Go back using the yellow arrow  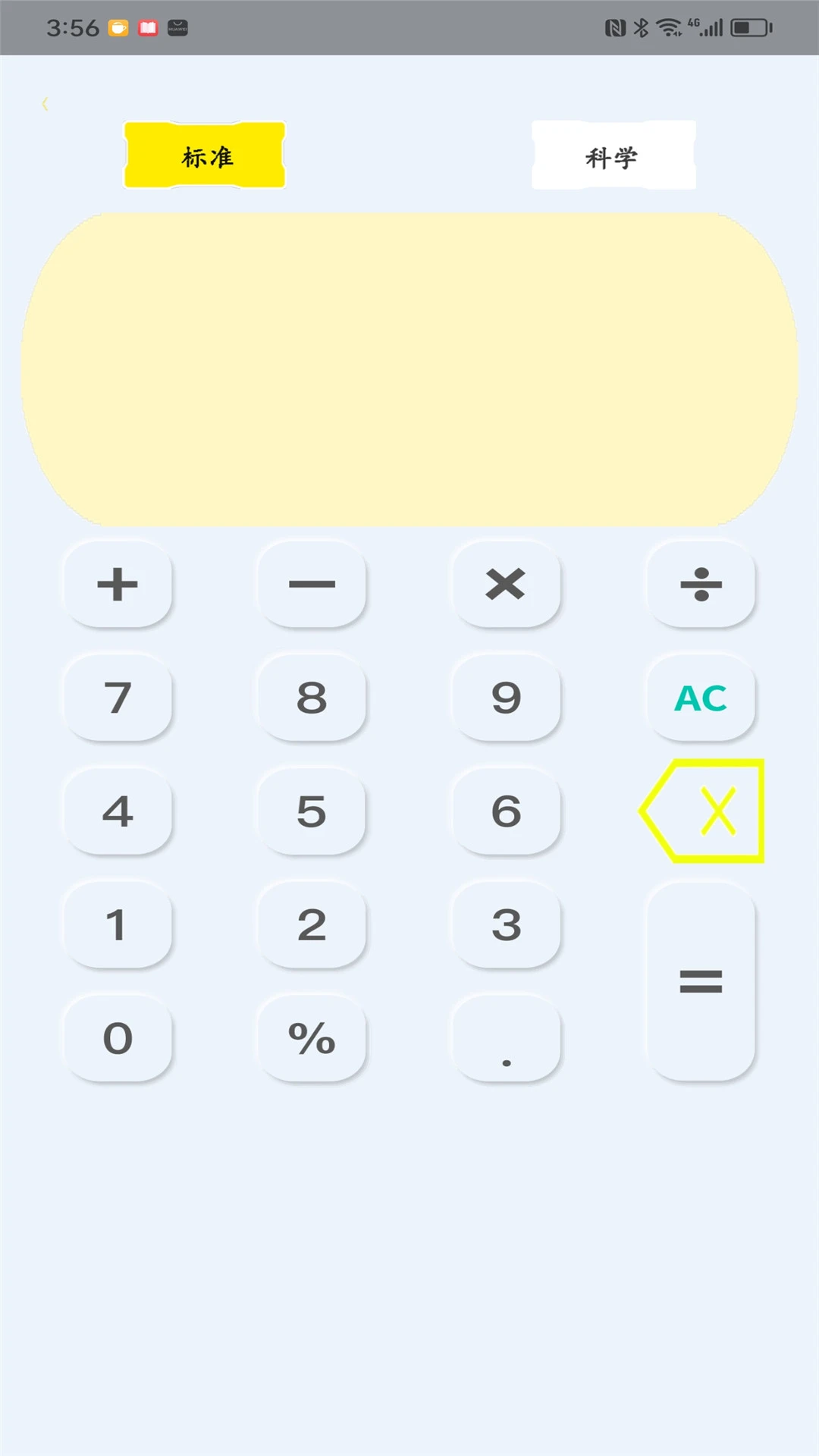pyautogui.click(x=45, y=104)
